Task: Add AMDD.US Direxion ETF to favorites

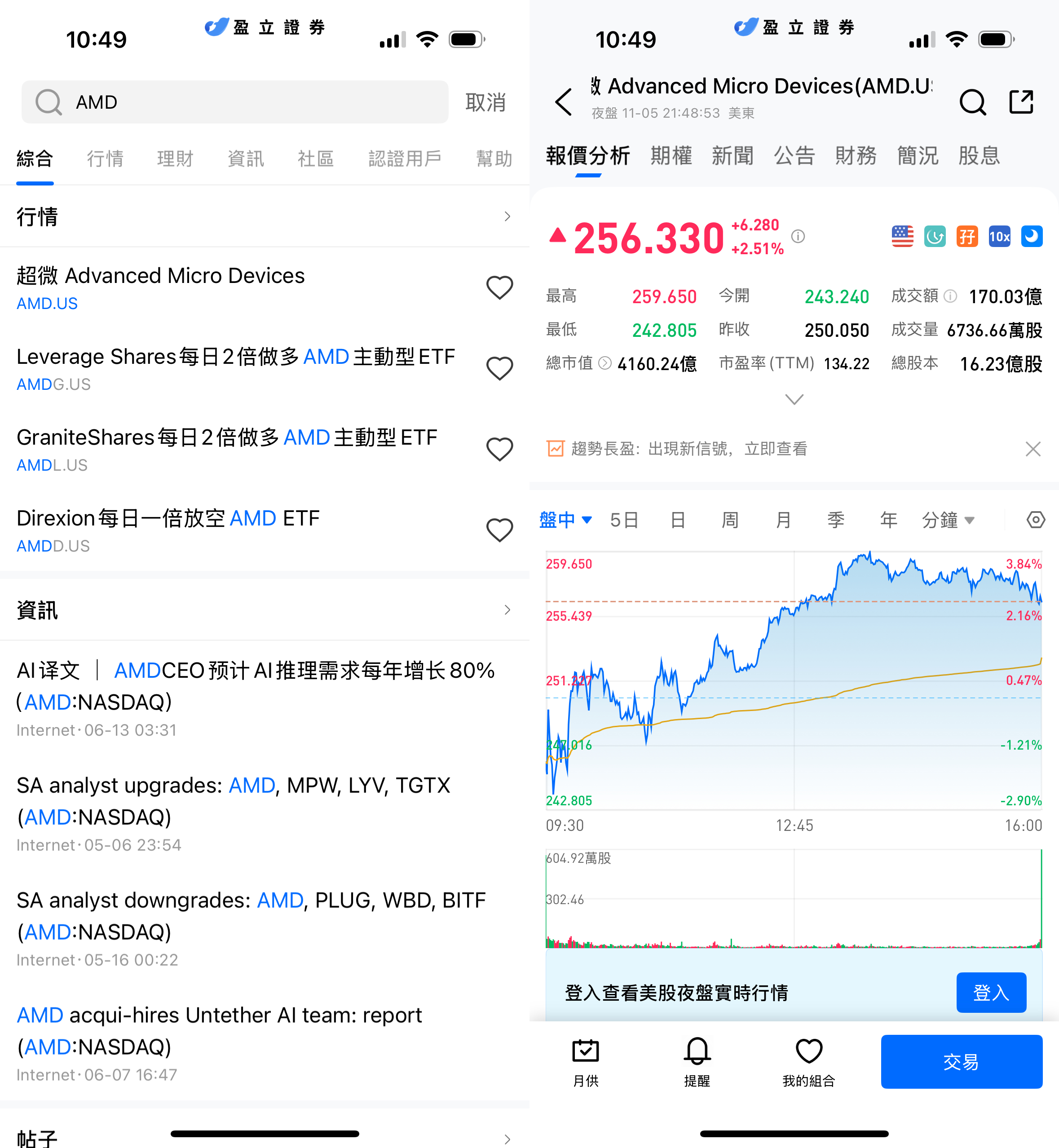Action: click(499, 530)
